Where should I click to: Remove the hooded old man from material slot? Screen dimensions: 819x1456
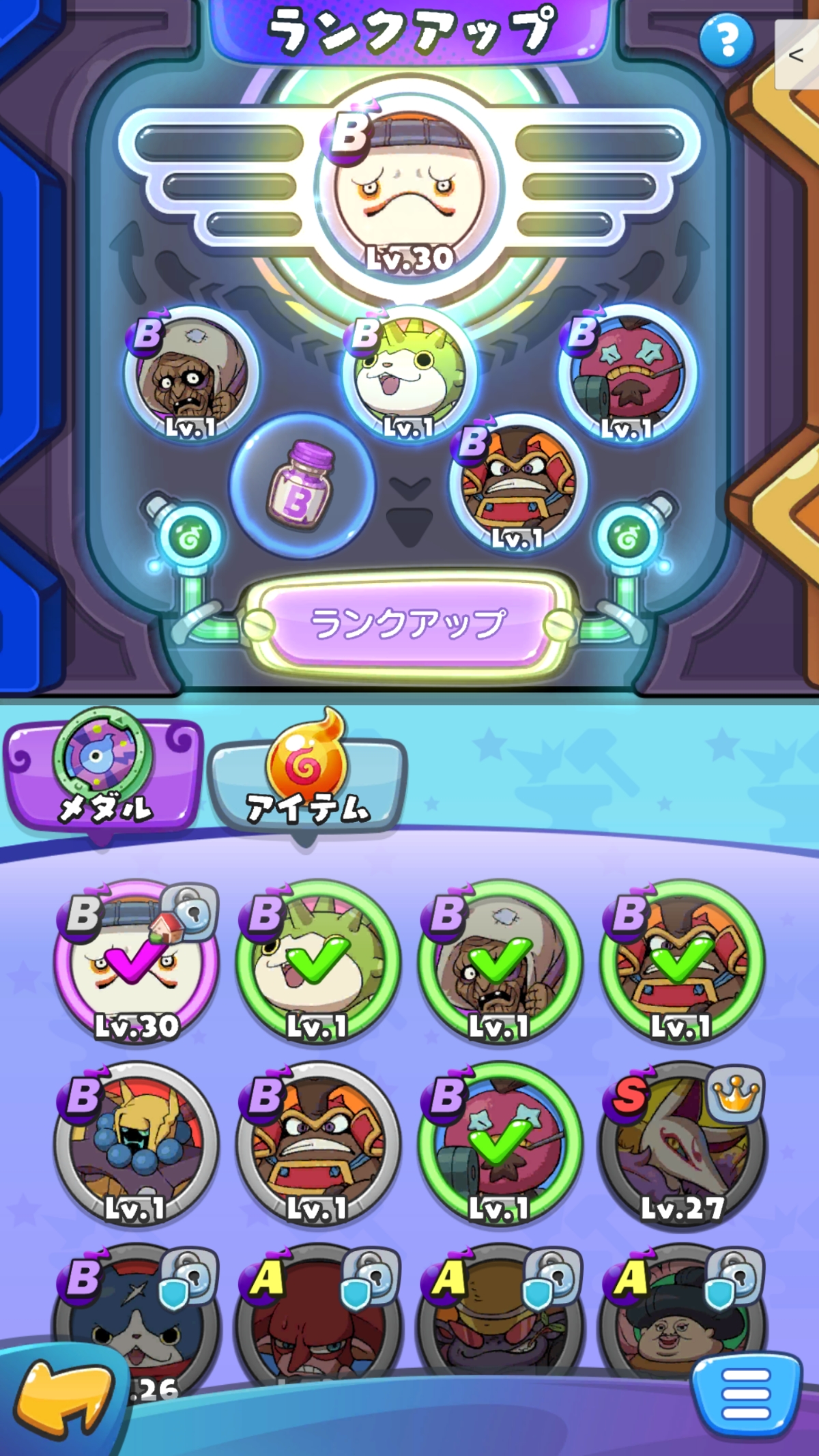point(192,374)
